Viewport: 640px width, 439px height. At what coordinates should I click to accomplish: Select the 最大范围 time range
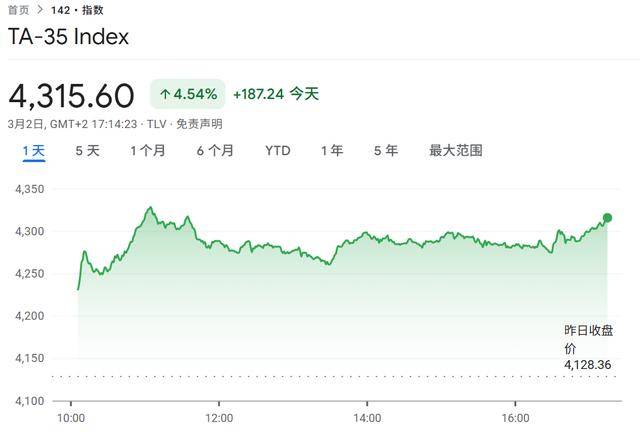click(x=456, y=151)
